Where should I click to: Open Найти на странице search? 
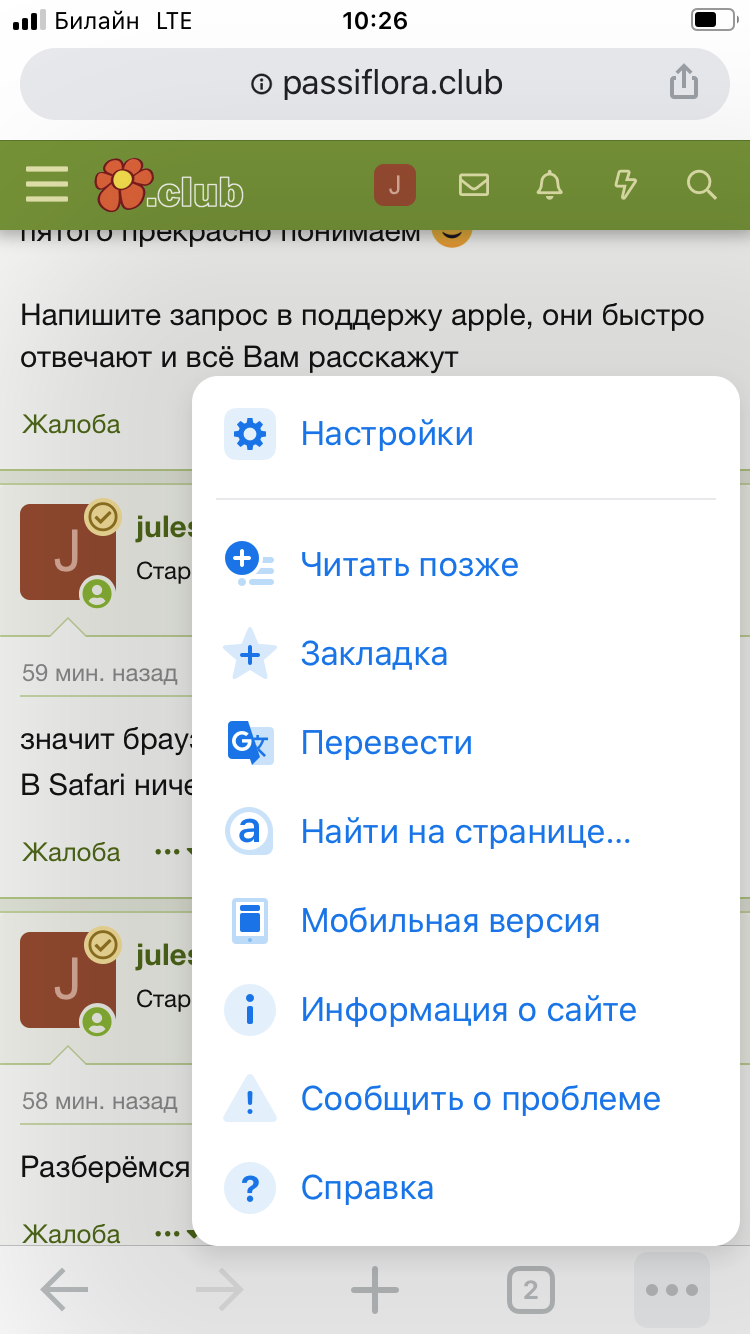point(465,832)
